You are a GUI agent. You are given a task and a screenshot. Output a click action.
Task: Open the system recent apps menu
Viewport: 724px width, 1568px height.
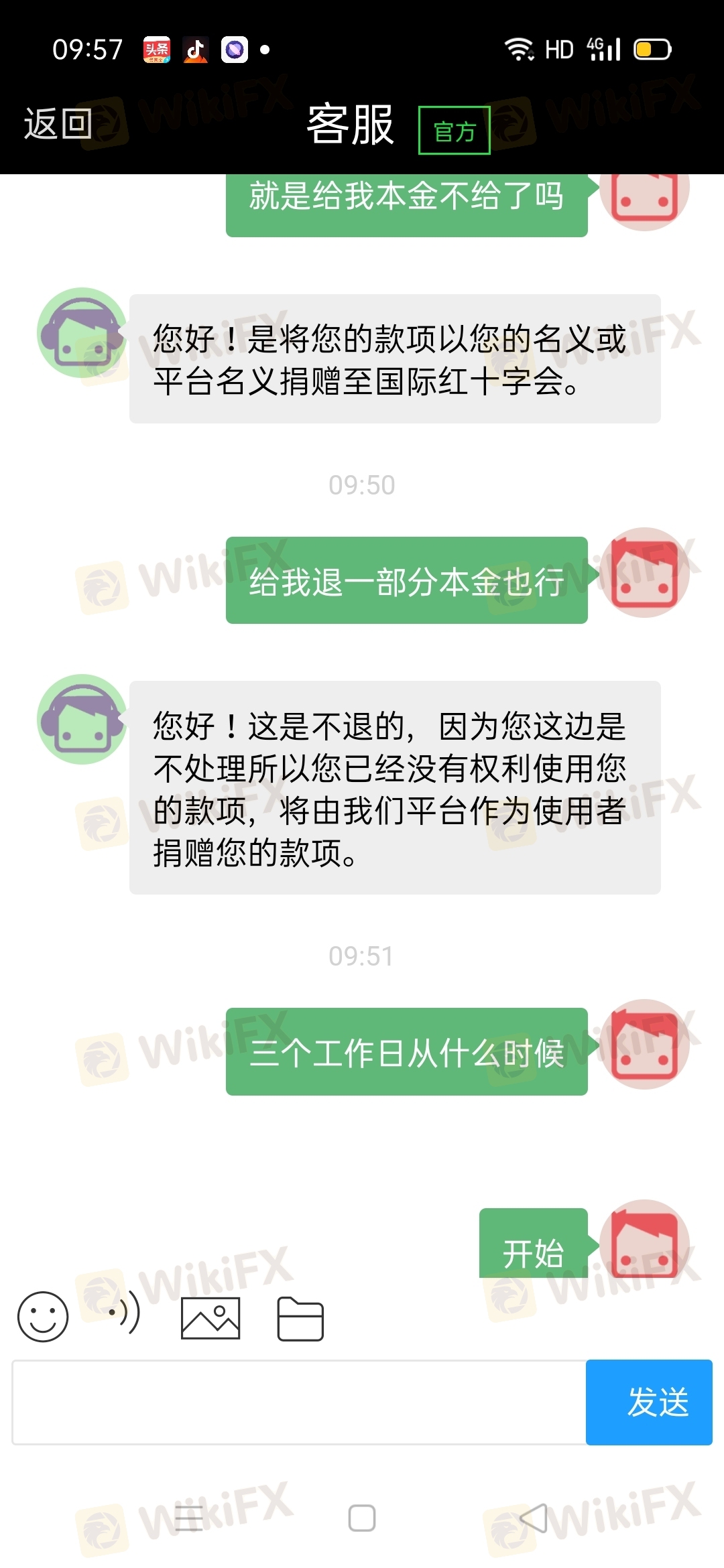189,1518
